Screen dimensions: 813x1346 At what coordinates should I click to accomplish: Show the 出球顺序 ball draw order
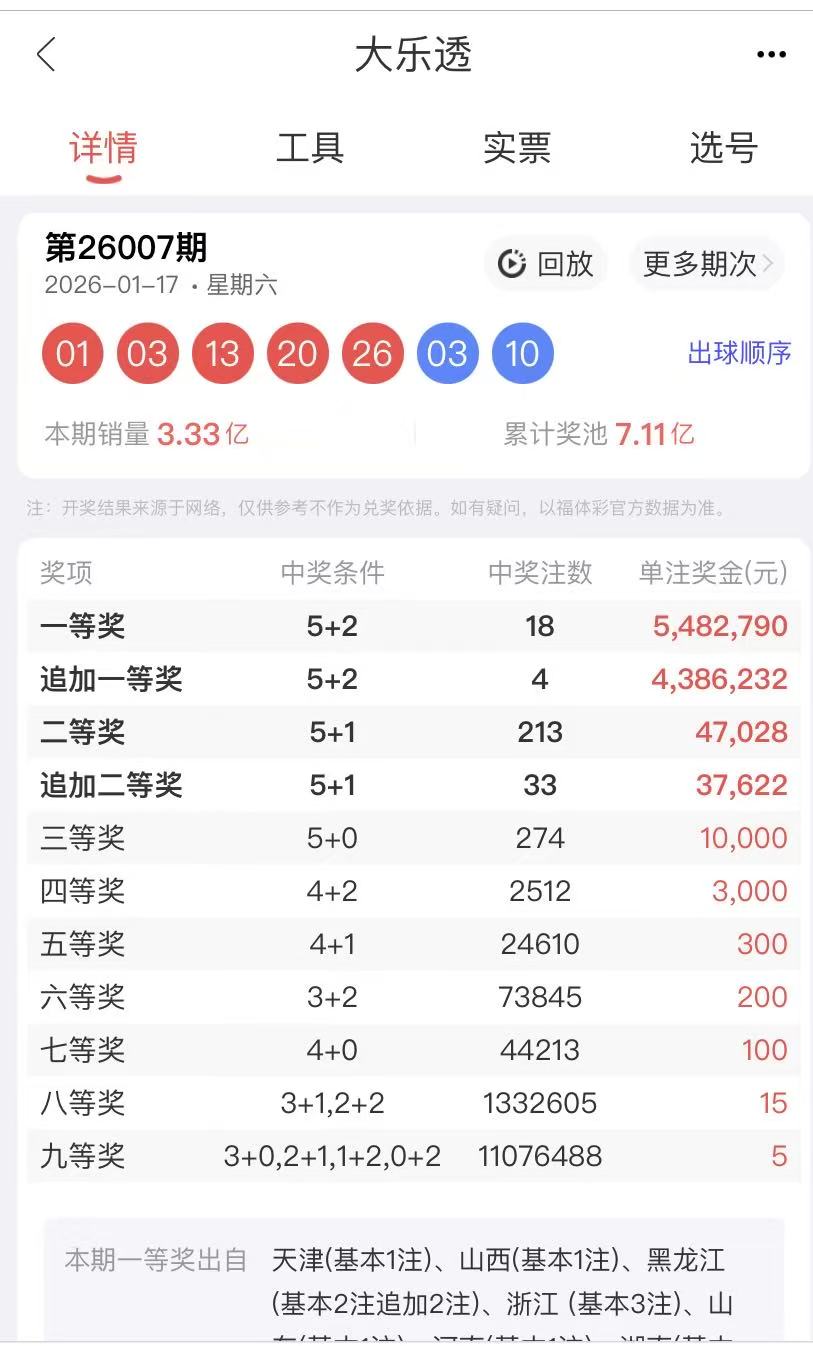[x=739, y=353]
